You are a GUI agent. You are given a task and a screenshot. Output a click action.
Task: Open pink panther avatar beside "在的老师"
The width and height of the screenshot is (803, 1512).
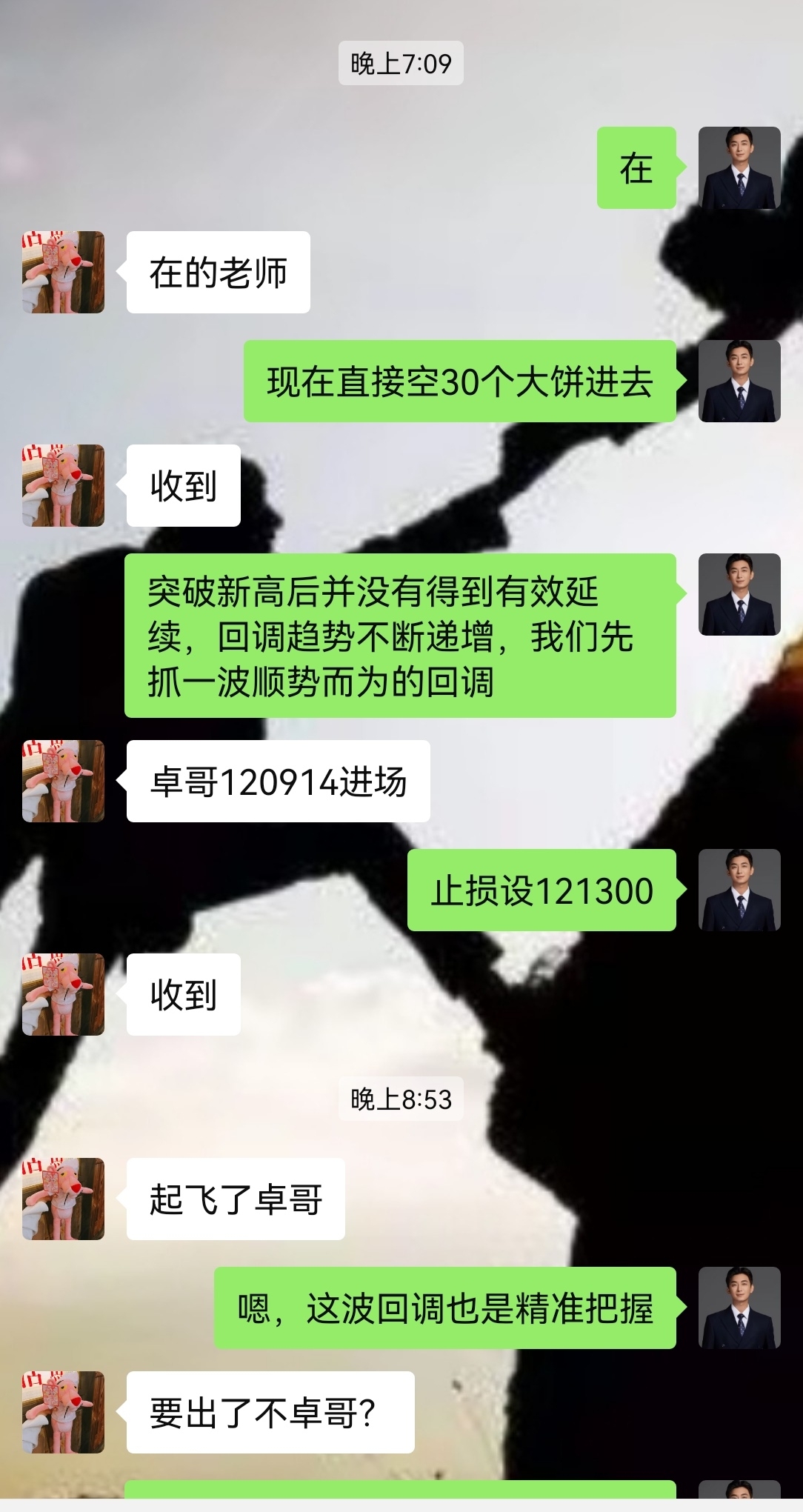[63, 272]
